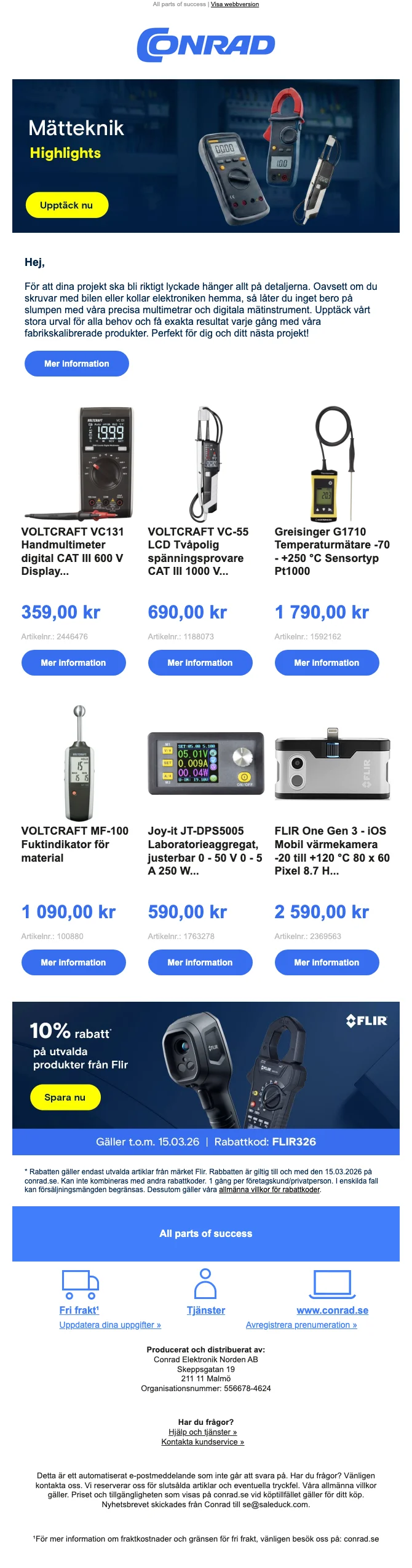The image size is (412, 1568).
Task: Visit www.conrad.se link
Action: 332,1311
